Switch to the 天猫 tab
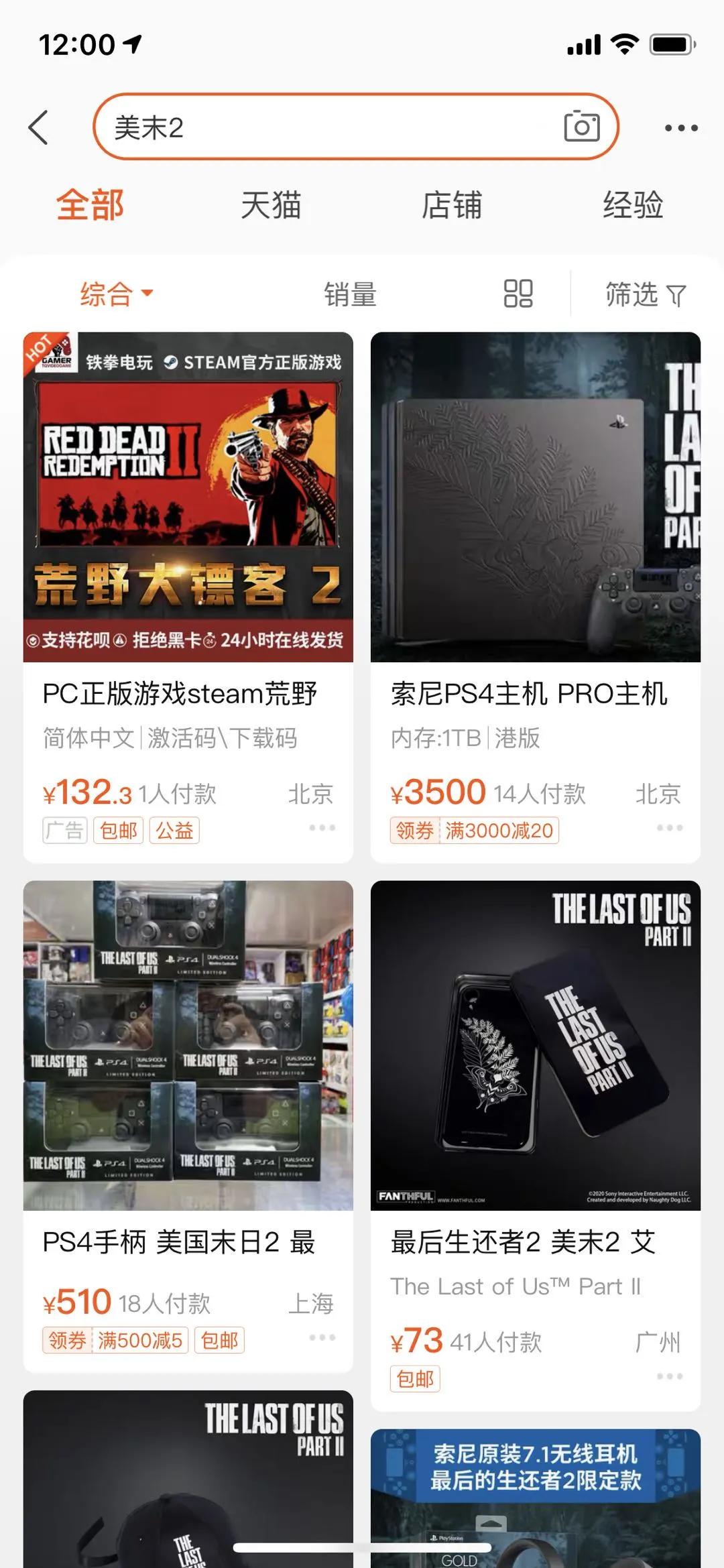Image resolution: width=724 pixels, height=1568 pixels. click(271, 206)
